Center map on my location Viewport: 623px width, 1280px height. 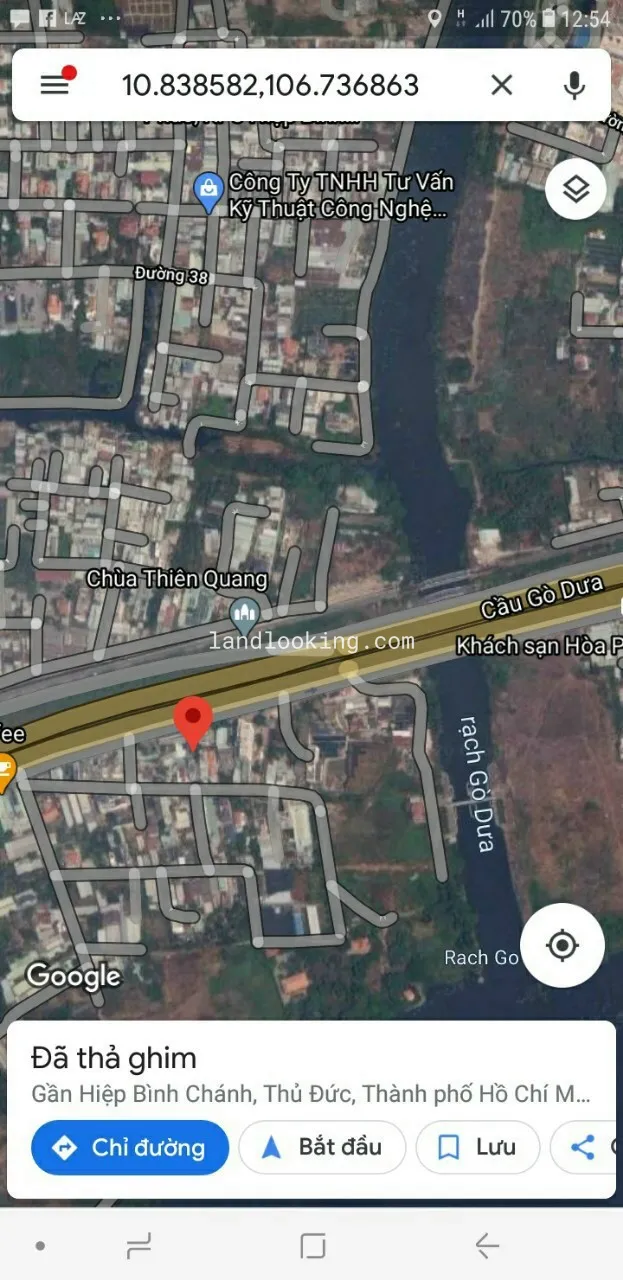[x=562, y=945]
